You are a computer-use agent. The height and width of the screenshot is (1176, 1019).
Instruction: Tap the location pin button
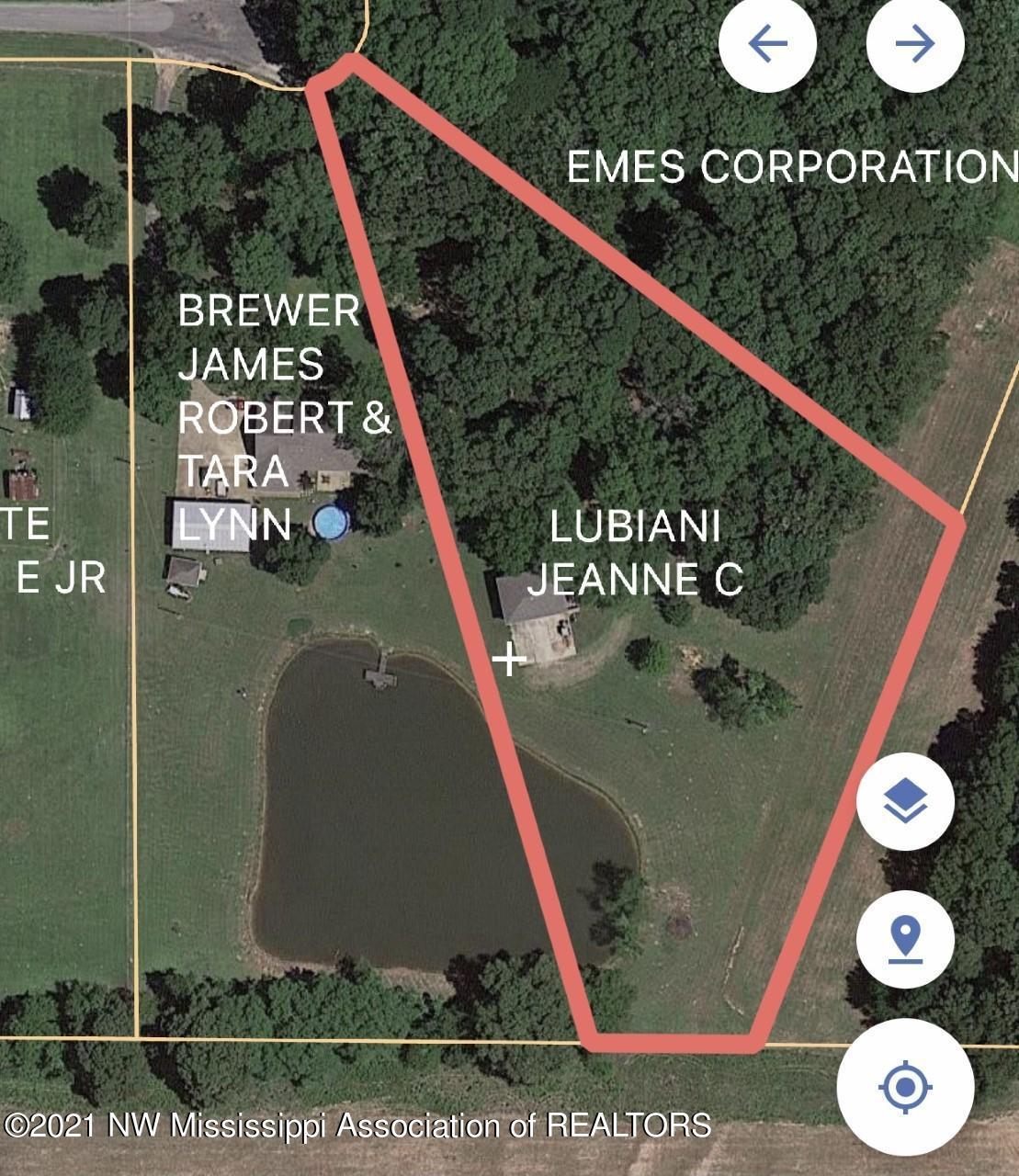tap(905, 939)
